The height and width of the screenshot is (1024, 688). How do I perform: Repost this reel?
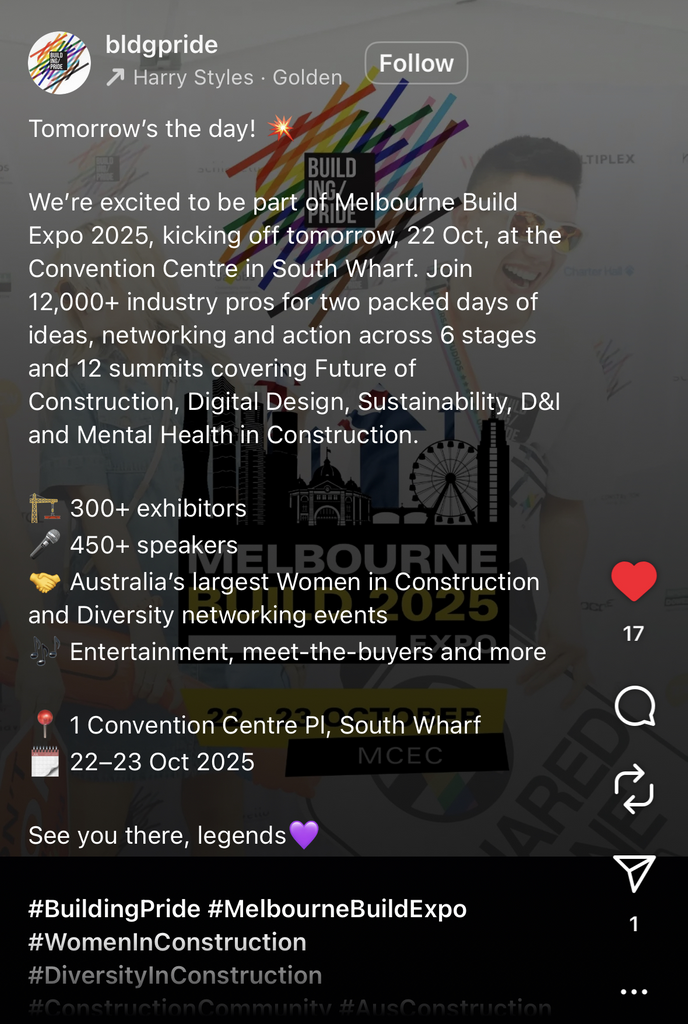point(633,790)
